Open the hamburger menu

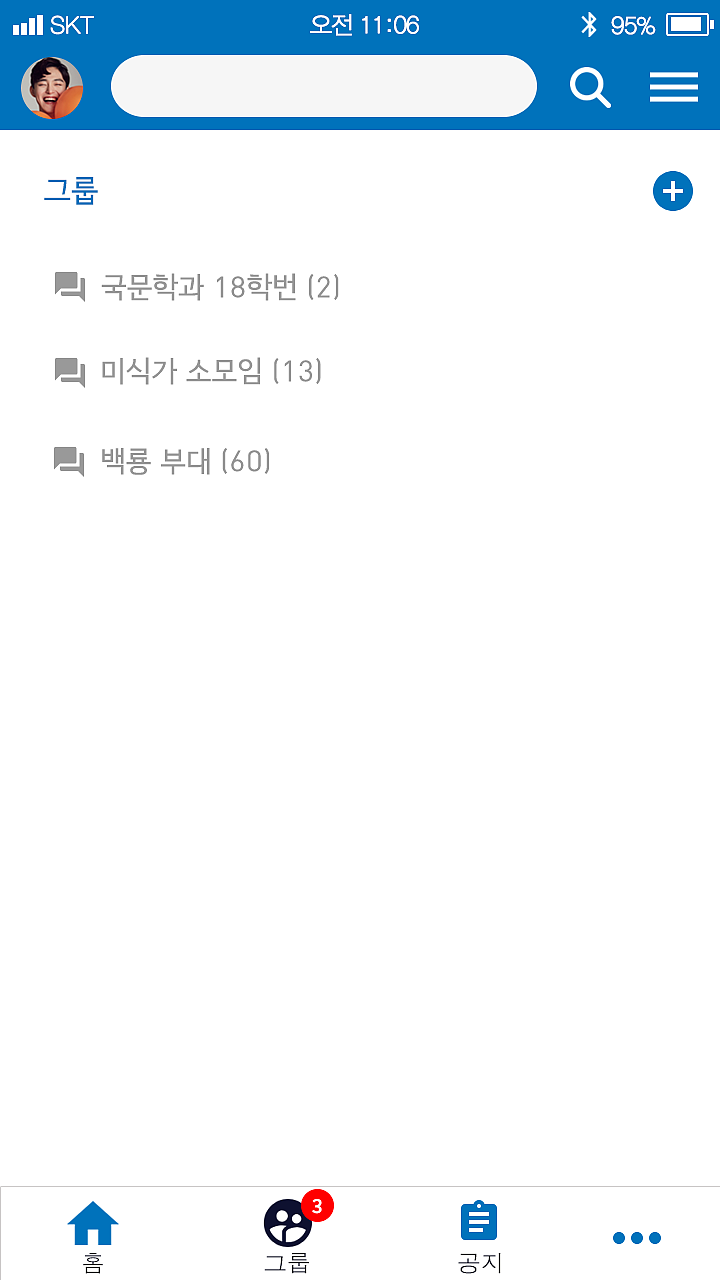coord(674,88)
